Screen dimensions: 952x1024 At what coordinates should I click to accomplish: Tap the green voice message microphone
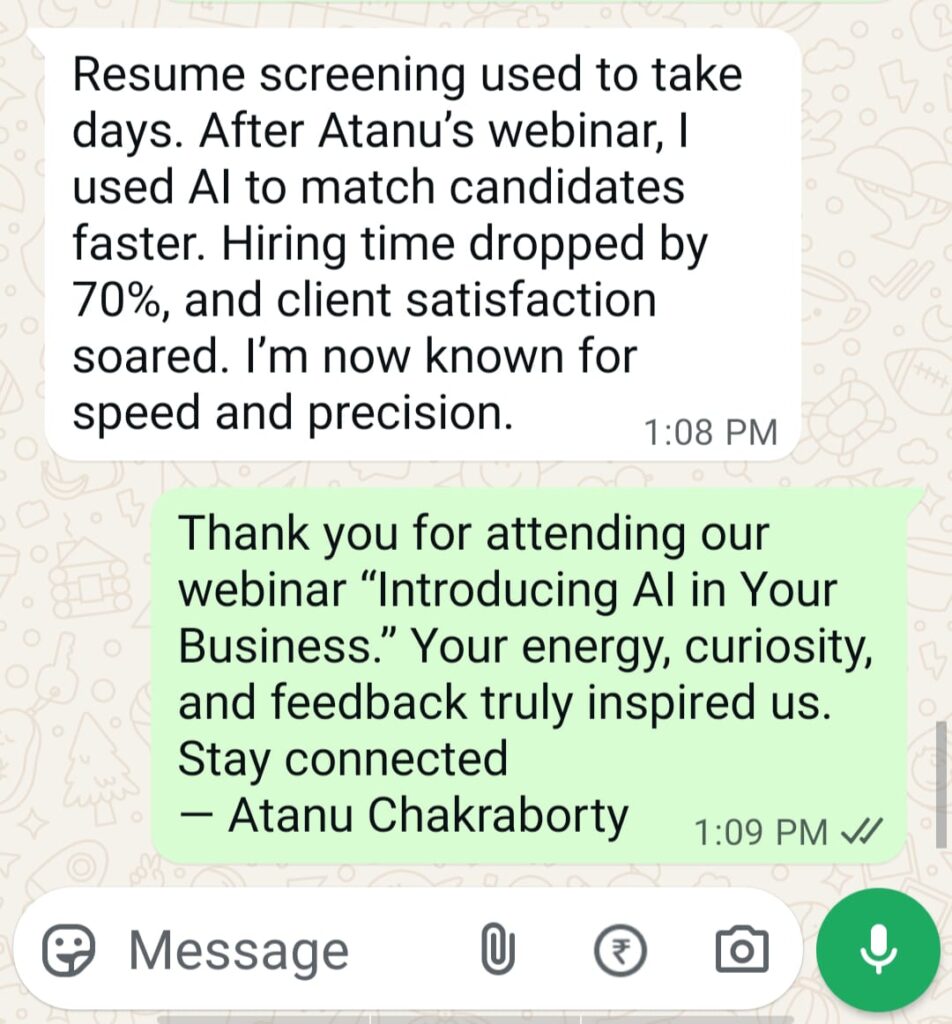pyautogui.click(x=878, y=949)
